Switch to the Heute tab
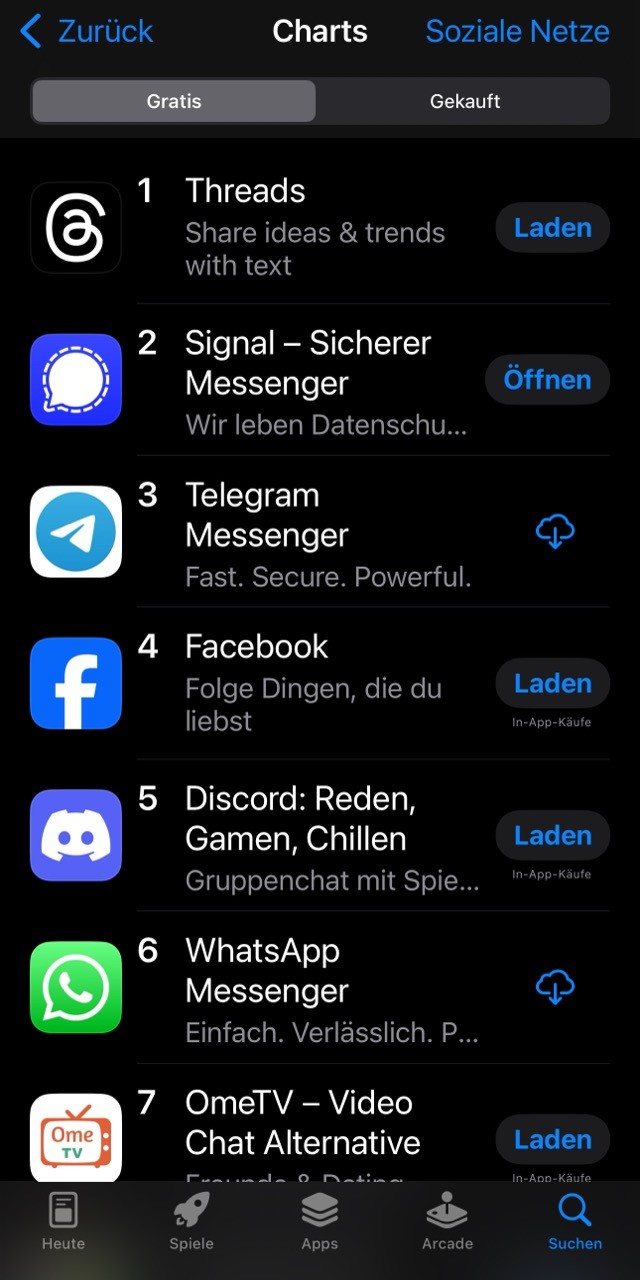The width and height of the screenshot is (640, 1280). 64,1222
